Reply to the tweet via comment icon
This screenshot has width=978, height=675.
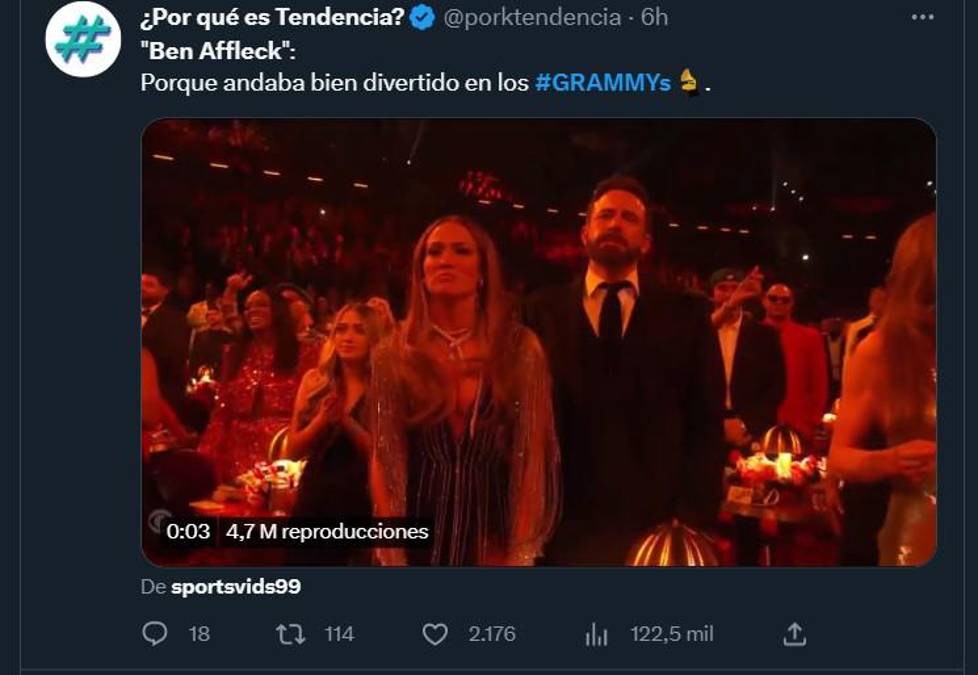155,633
